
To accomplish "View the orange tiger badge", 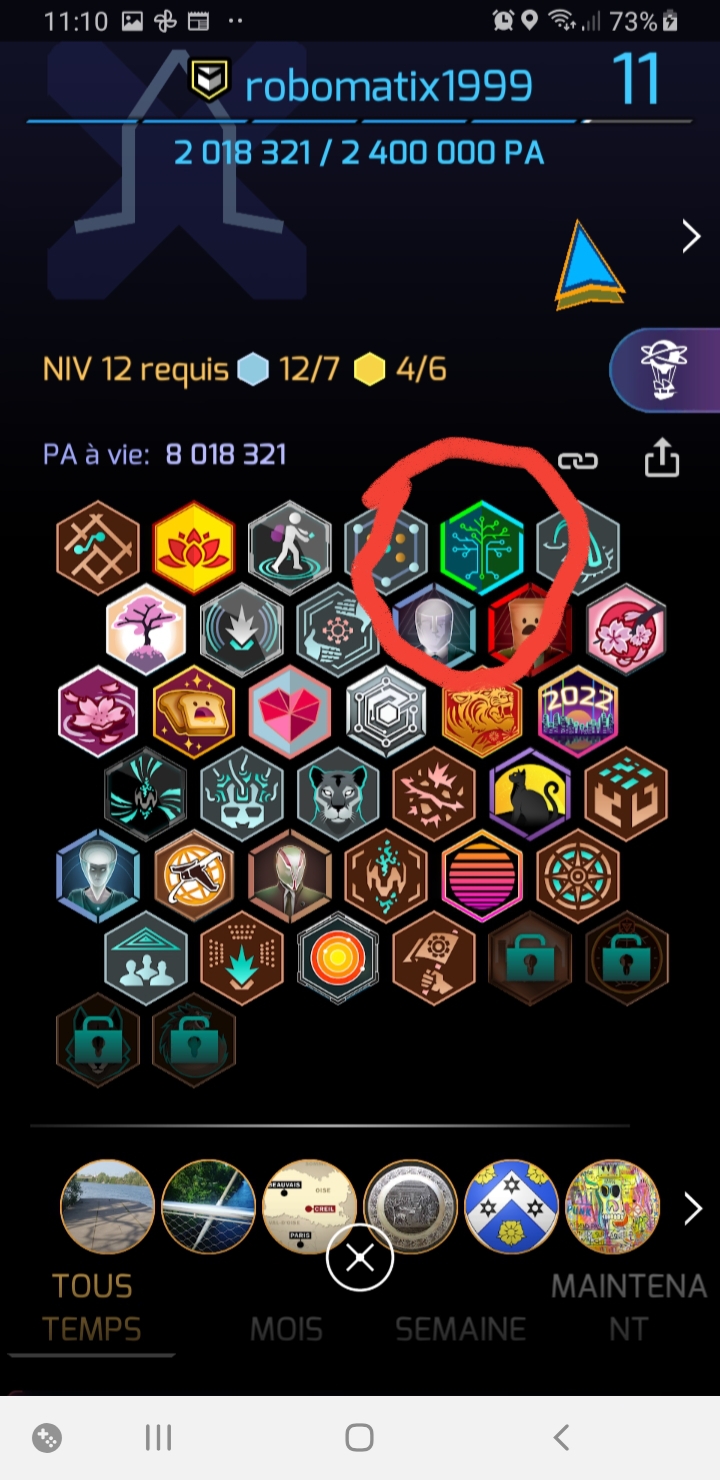I will coord(482,711).
